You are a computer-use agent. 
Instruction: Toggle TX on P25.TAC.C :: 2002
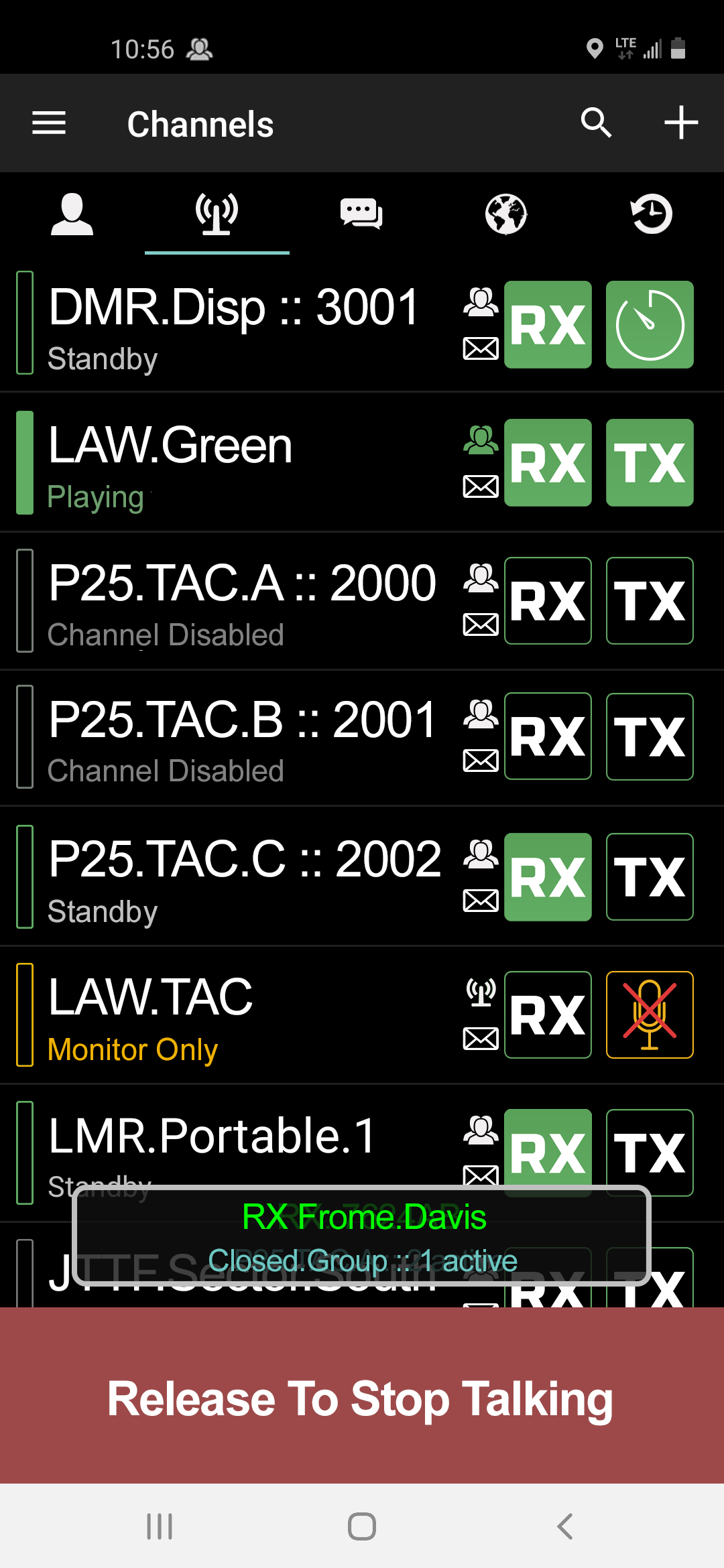(650, 877)
